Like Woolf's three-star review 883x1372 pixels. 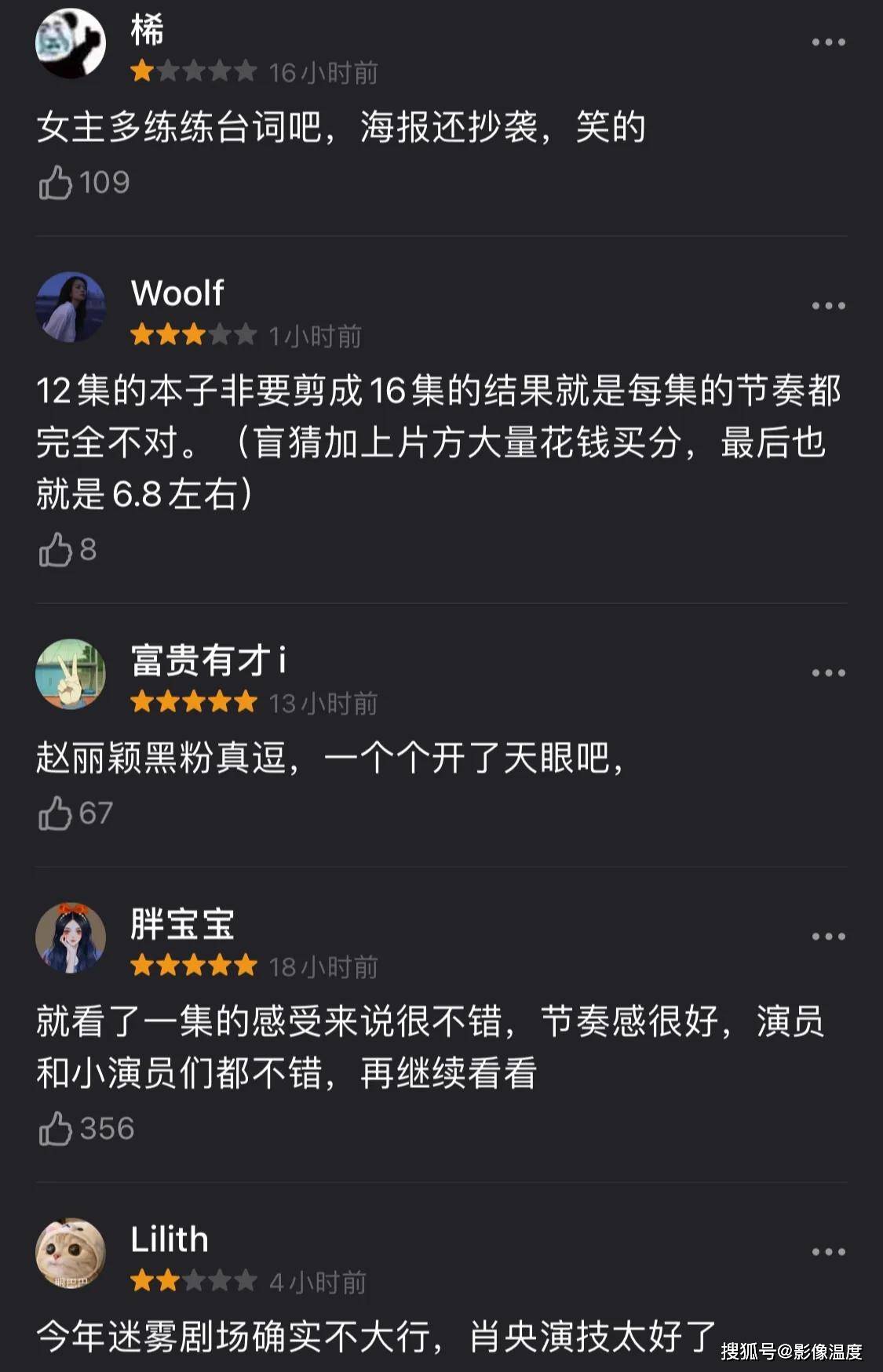(56, 550)
